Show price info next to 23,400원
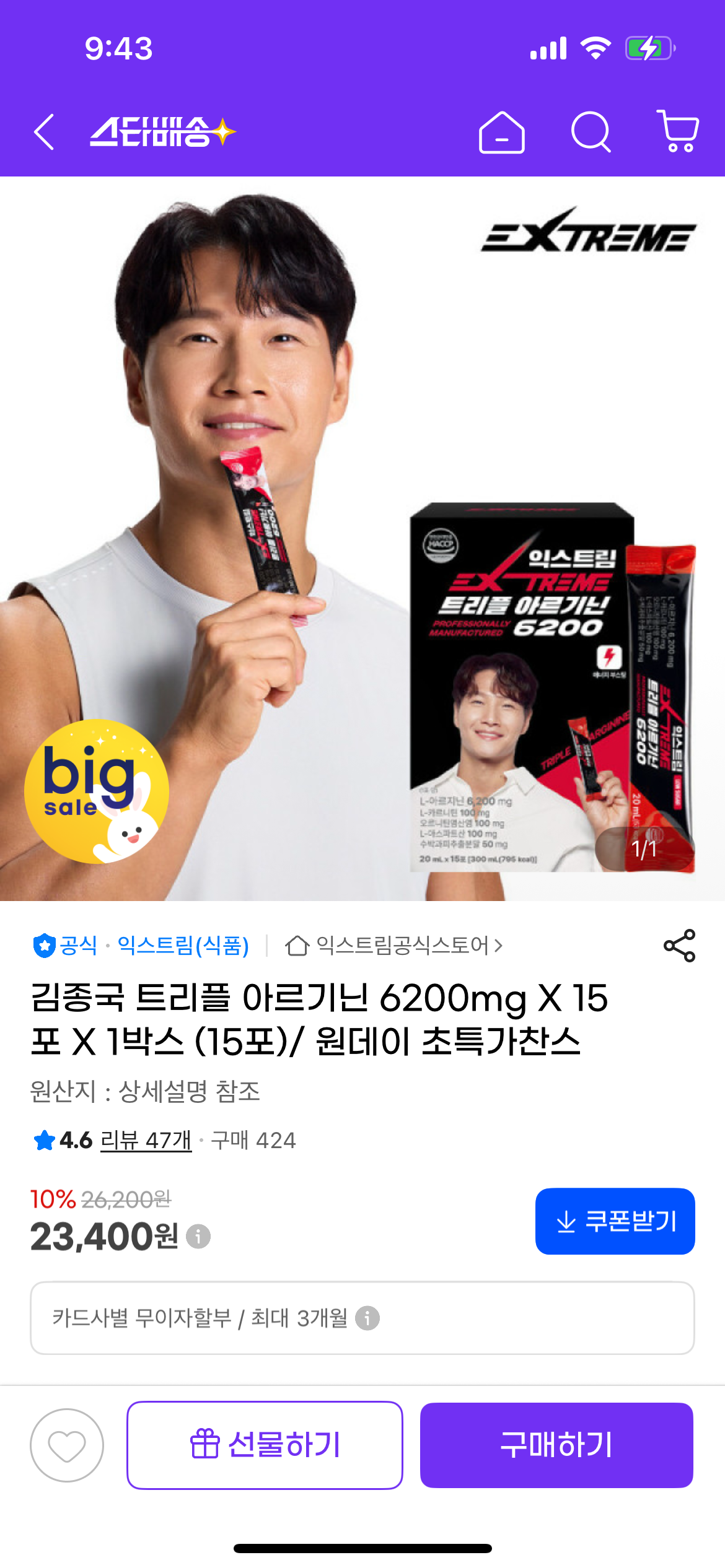 pos(198,1237)
